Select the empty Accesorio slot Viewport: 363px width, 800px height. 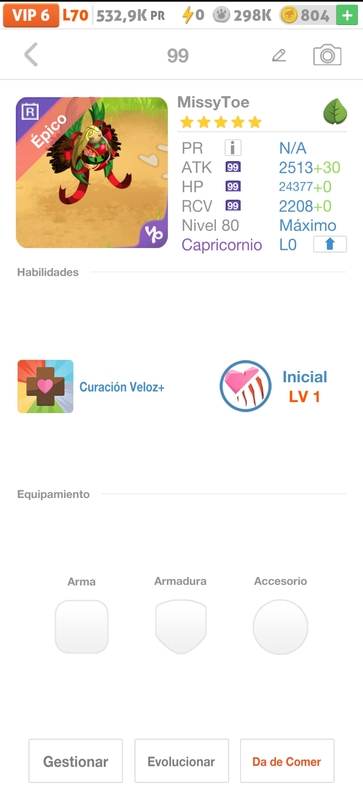[280, 627]
